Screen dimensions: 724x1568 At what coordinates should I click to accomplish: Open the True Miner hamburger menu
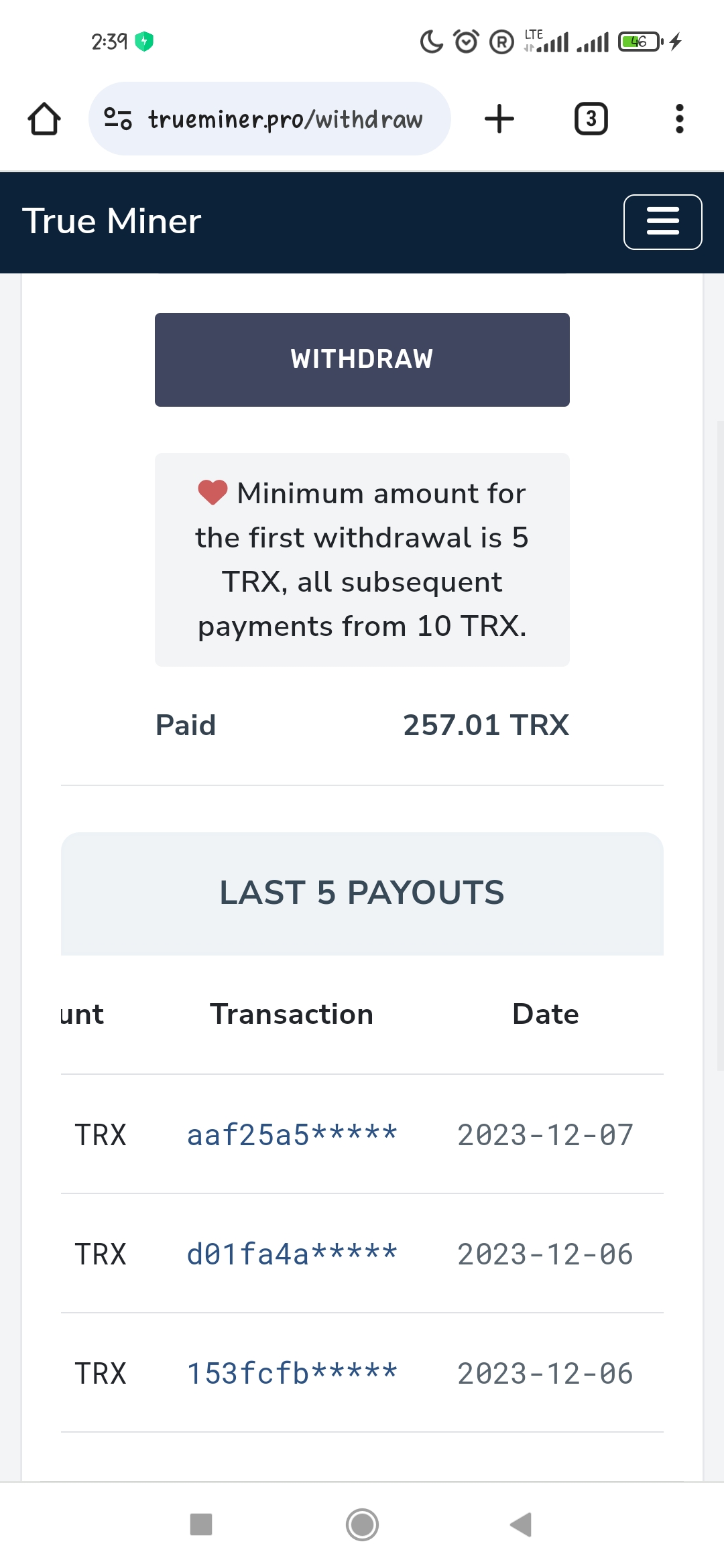(x=662, y=222)
